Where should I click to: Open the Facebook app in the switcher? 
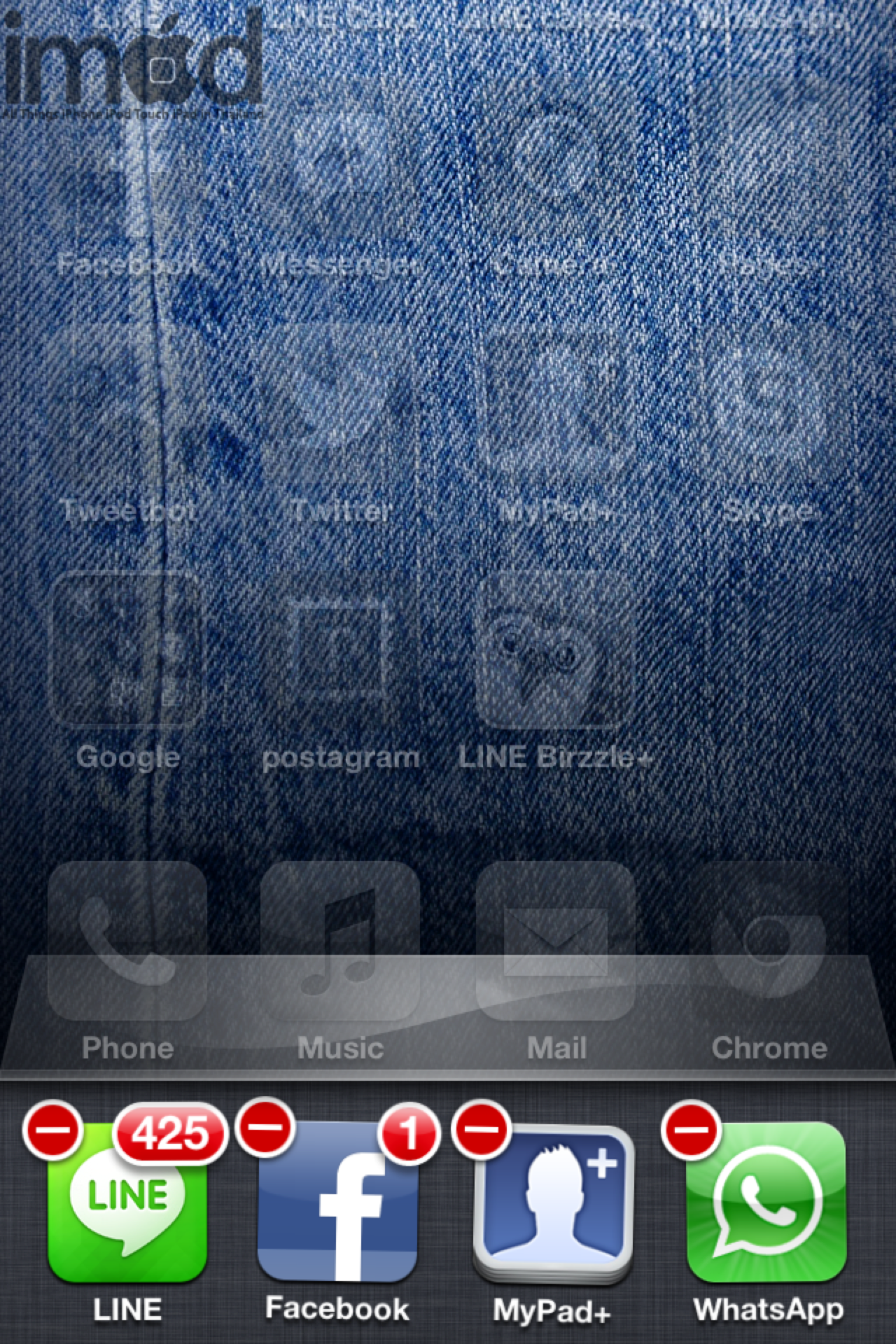[338, 1201]
